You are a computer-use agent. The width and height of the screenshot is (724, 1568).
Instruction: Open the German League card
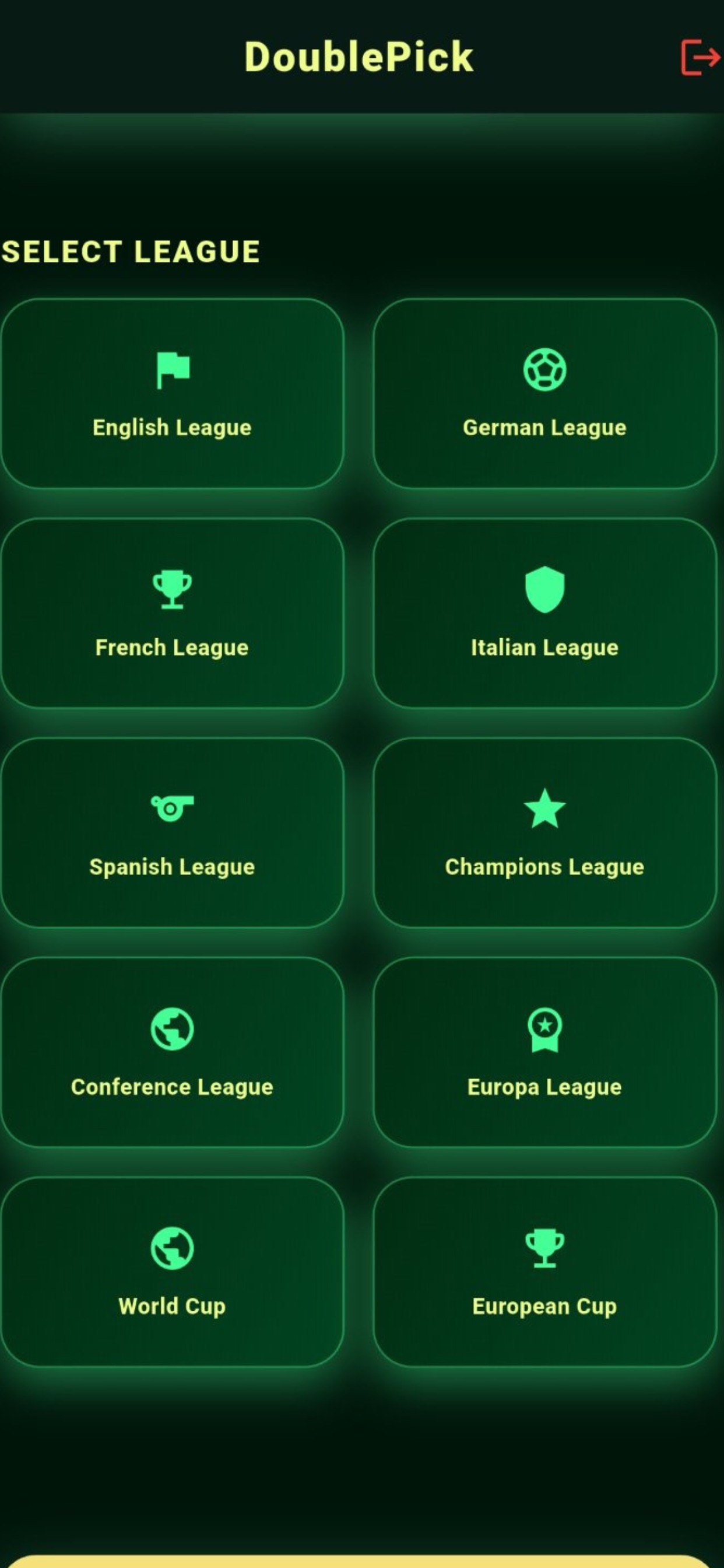point(544,393)
